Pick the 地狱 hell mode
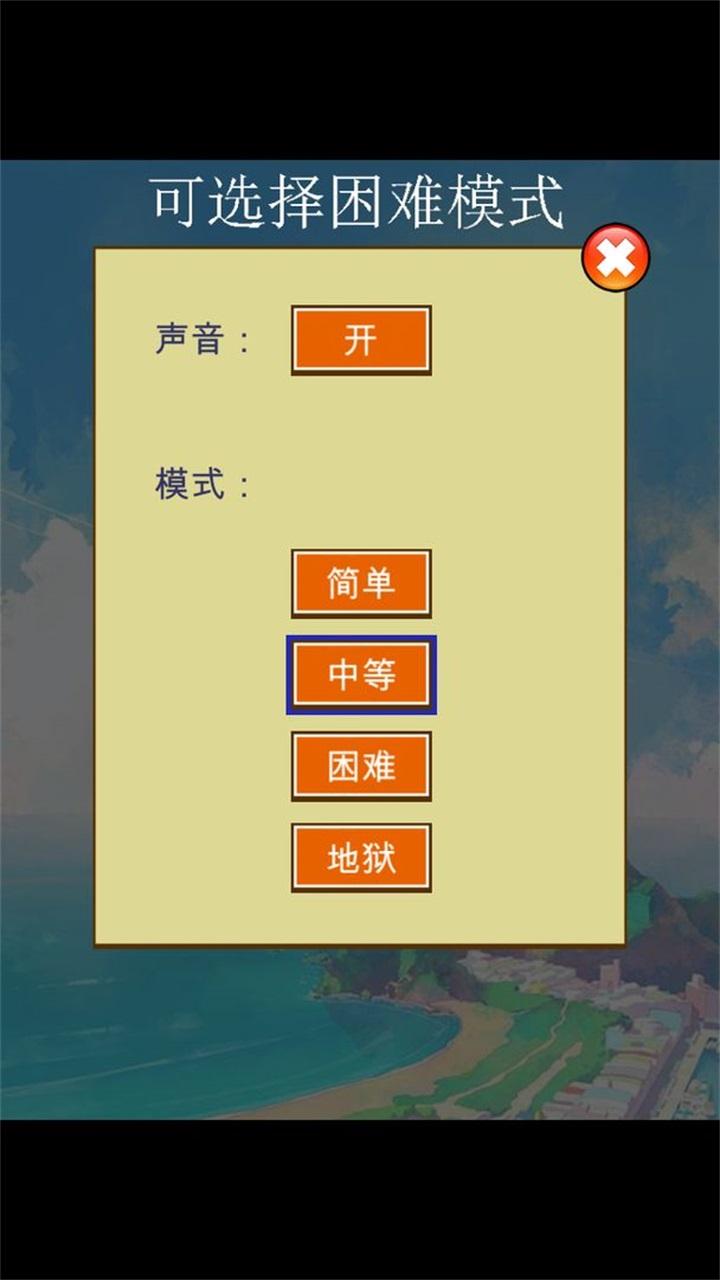Viewport: 720px width, 1280px height. coord(361,858)
